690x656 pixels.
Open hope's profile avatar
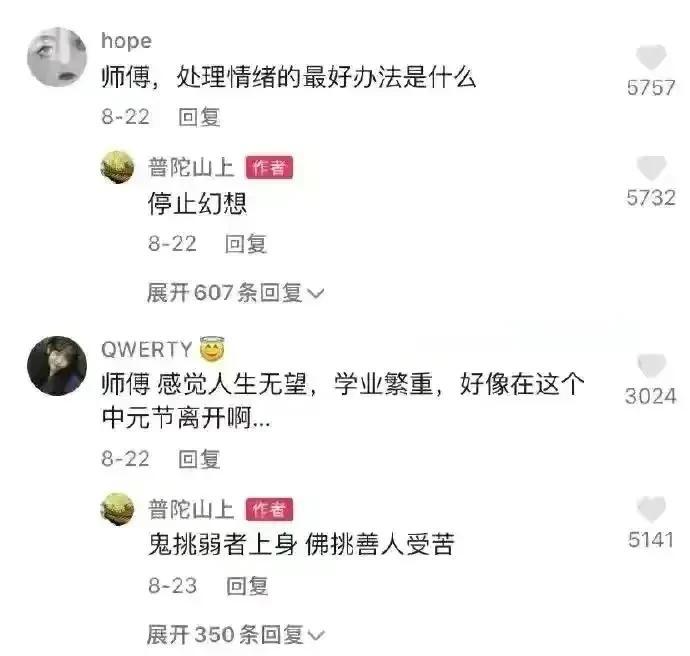[56, 58]
